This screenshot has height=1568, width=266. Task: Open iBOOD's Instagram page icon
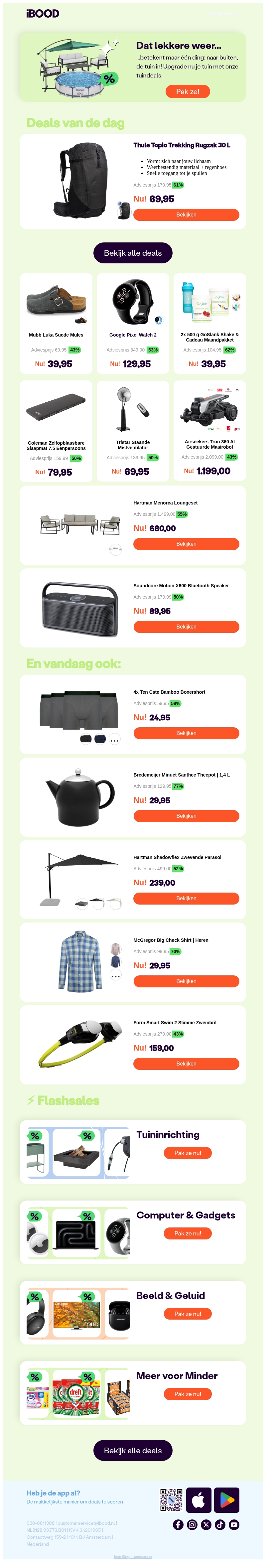192,1525
